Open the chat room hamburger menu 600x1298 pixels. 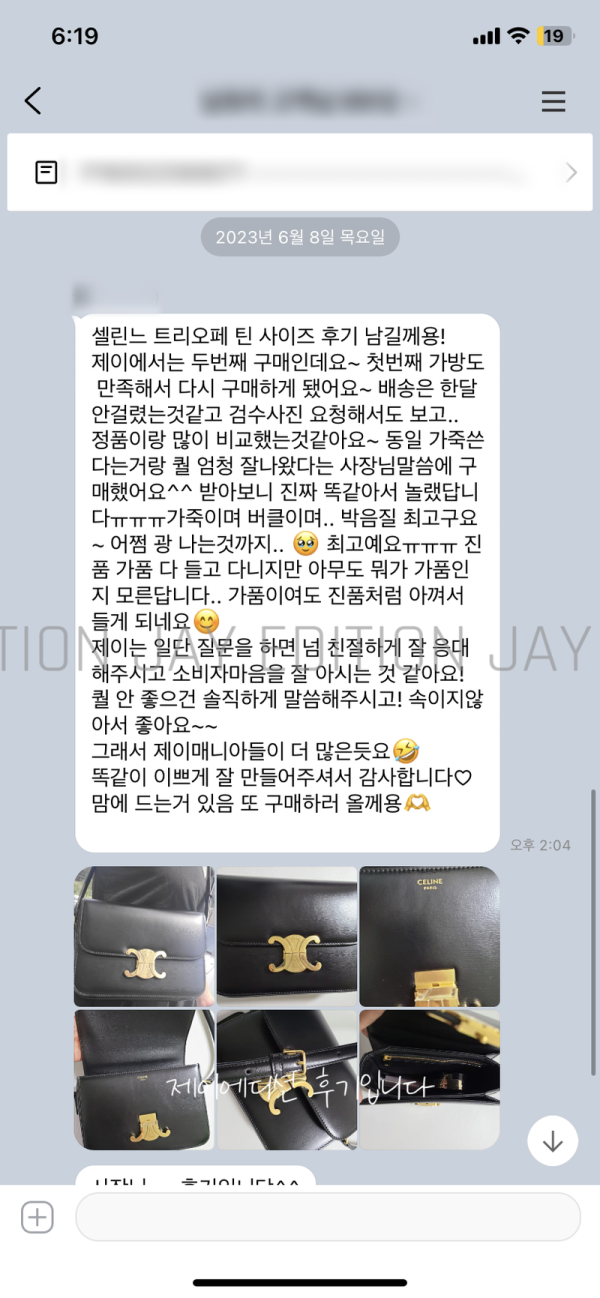tap(553, 101)
